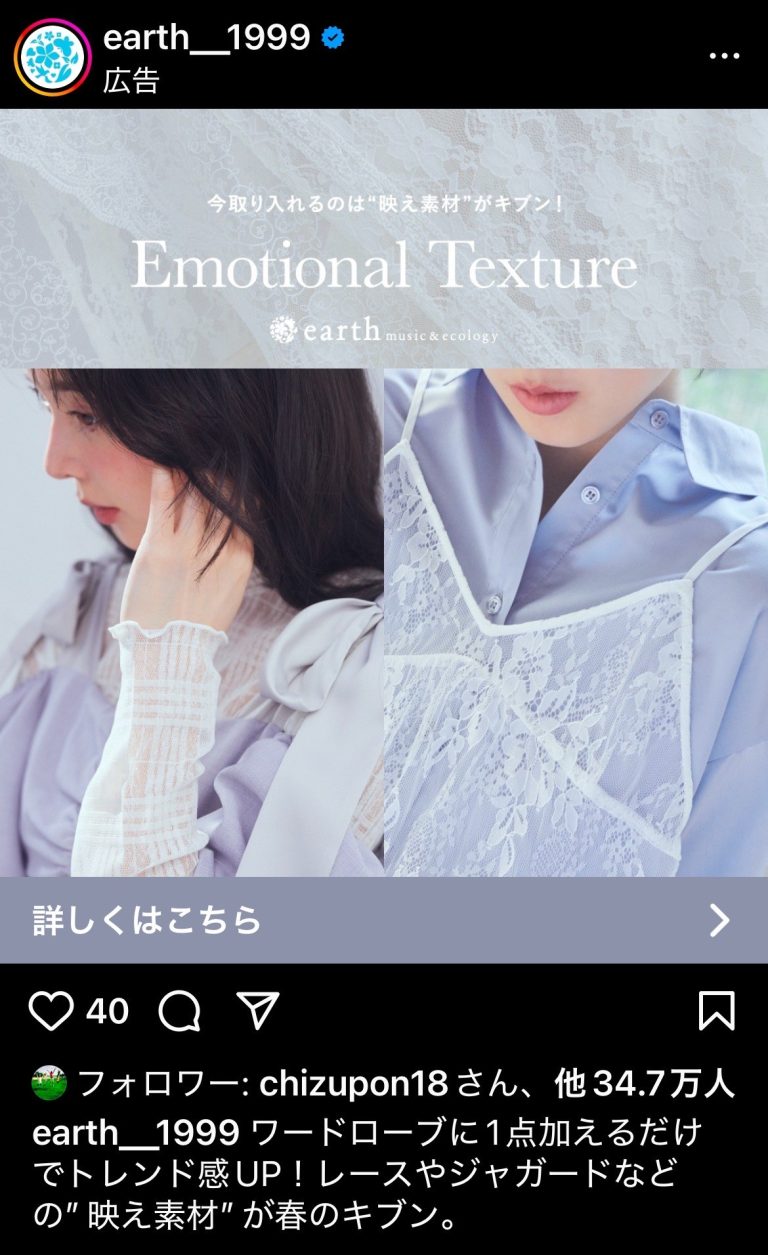Open the earth__1999 username in the post header
Screen dimensions: 768x1255
coord(207,37)
